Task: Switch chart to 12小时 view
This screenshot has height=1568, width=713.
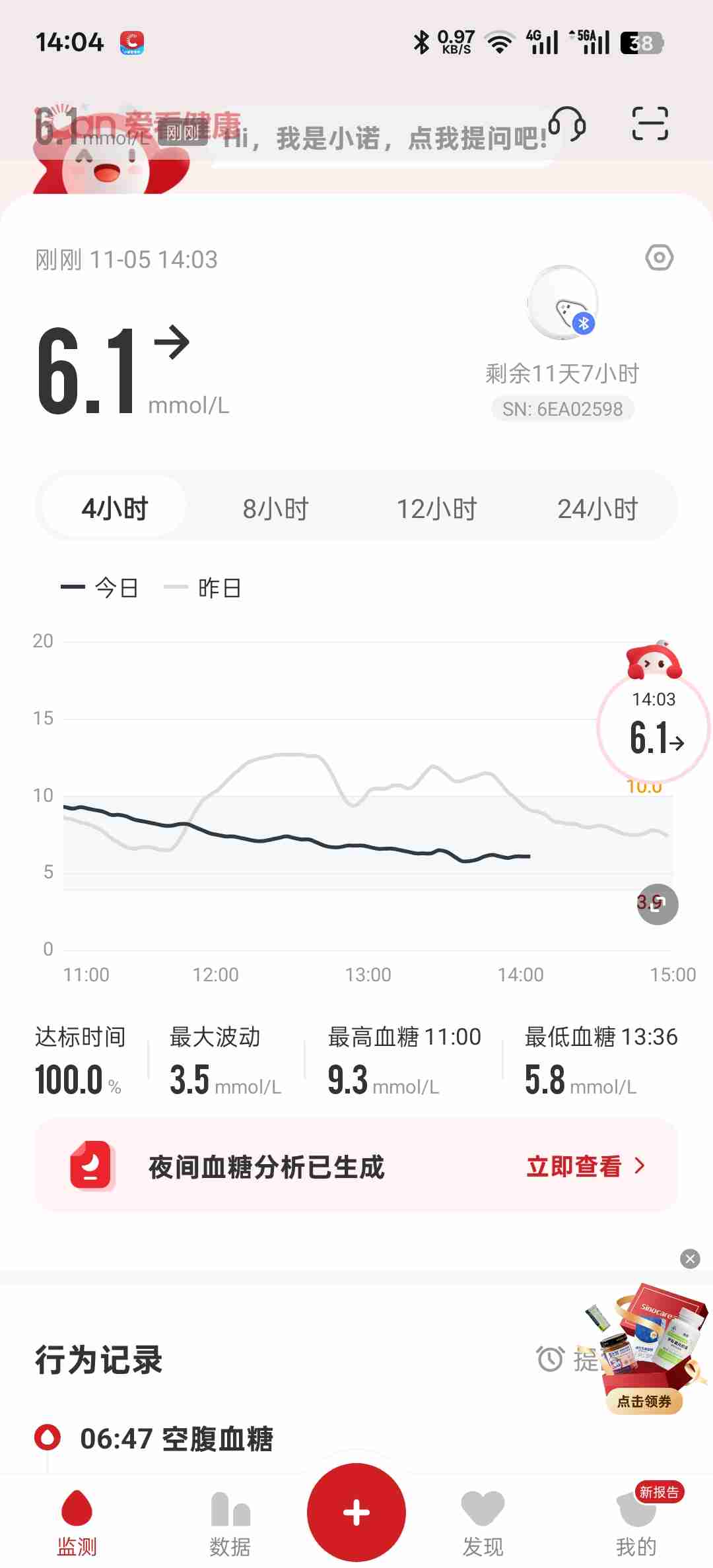Action: (436, 509)
